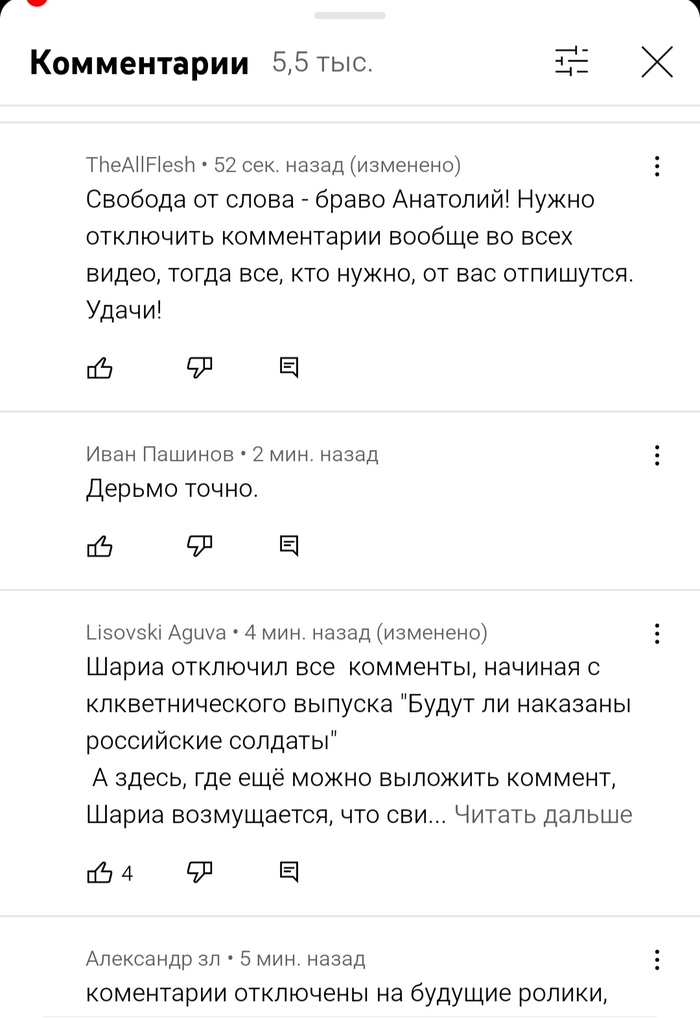Viewport: 700px width, 1018px height.
Task: Expand Lisovski Aguva's comment with Читать дальше
Action: click(x=543, y=815)
